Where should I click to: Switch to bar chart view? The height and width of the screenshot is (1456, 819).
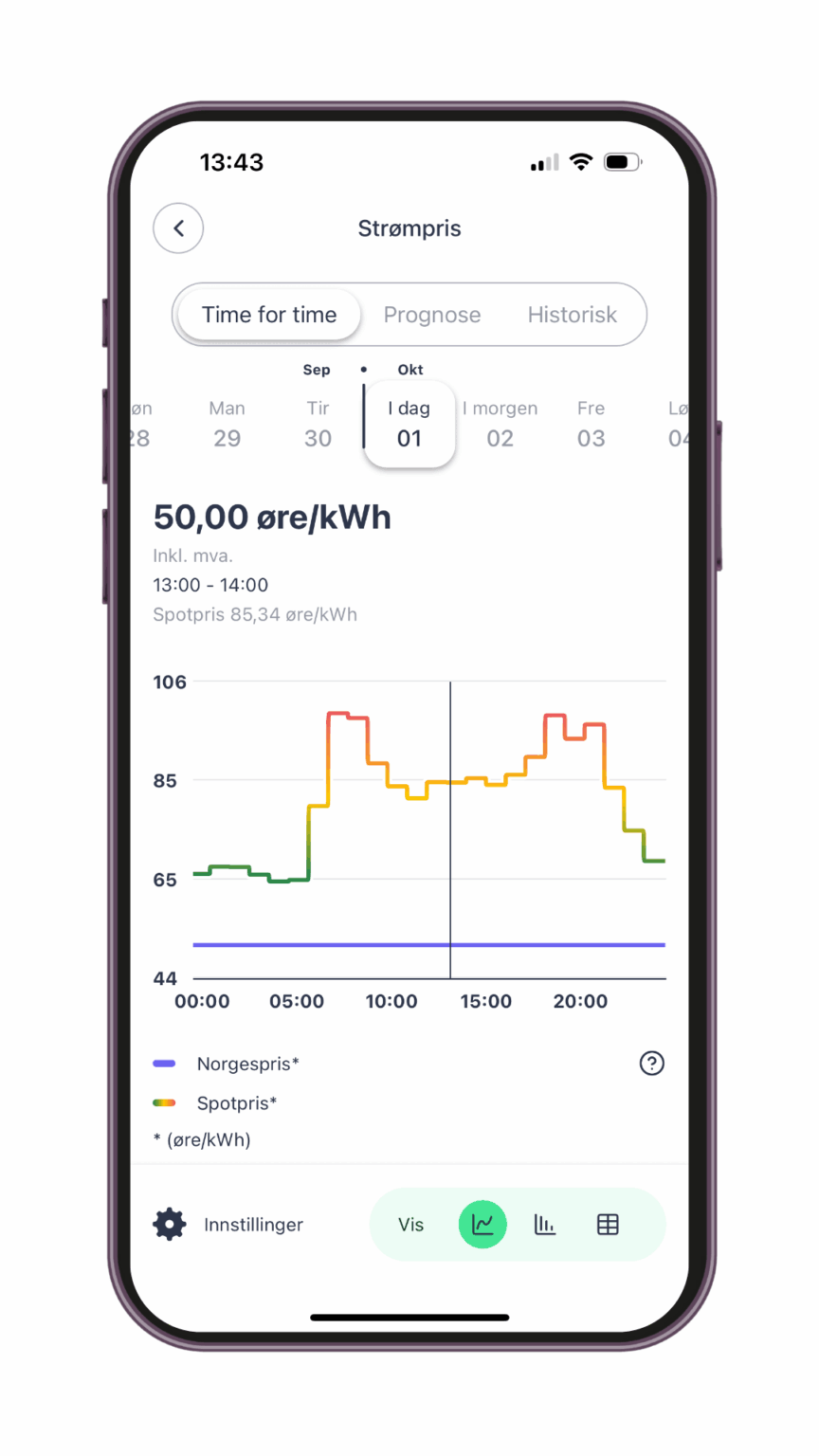pos(545,1225)
